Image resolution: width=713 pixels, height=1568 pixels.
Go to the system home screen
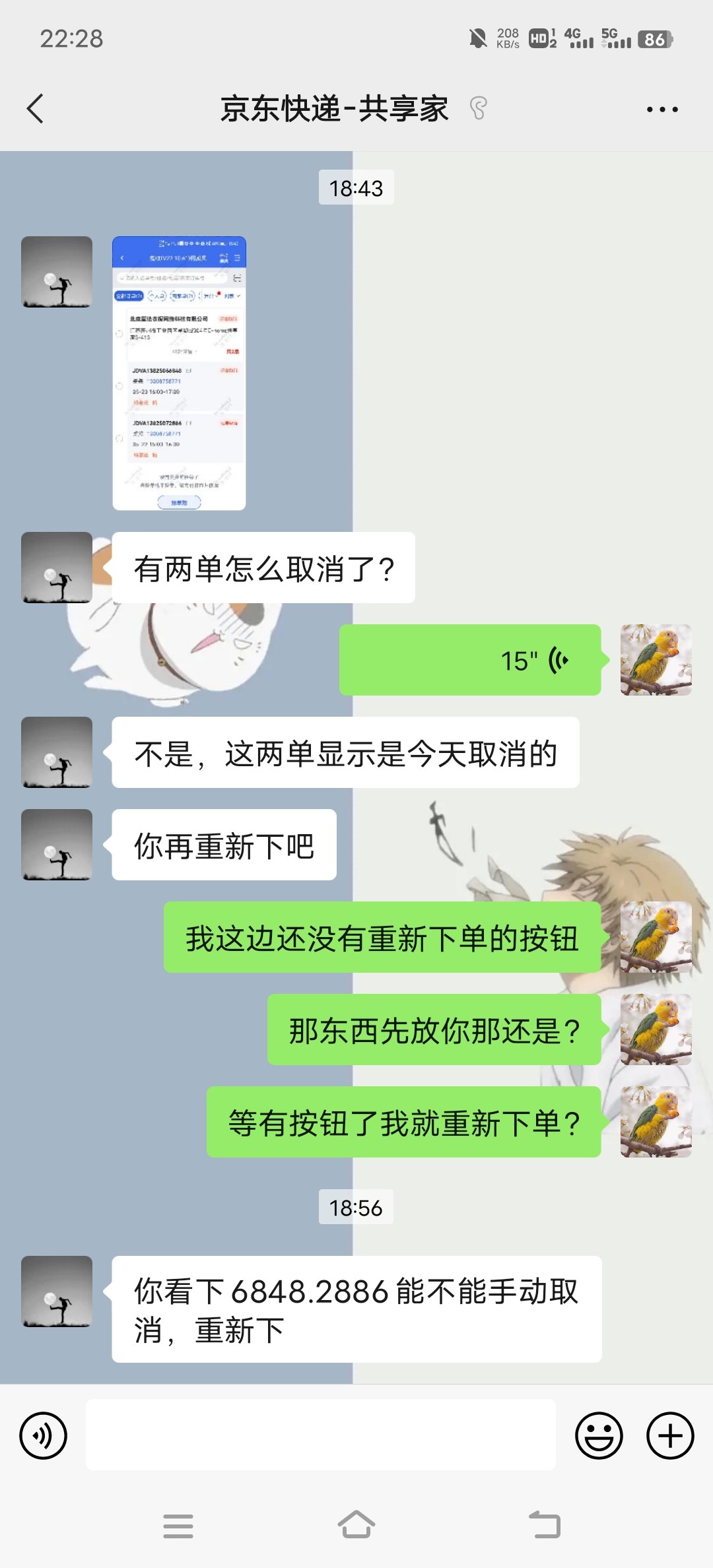tap(356, 1526)
